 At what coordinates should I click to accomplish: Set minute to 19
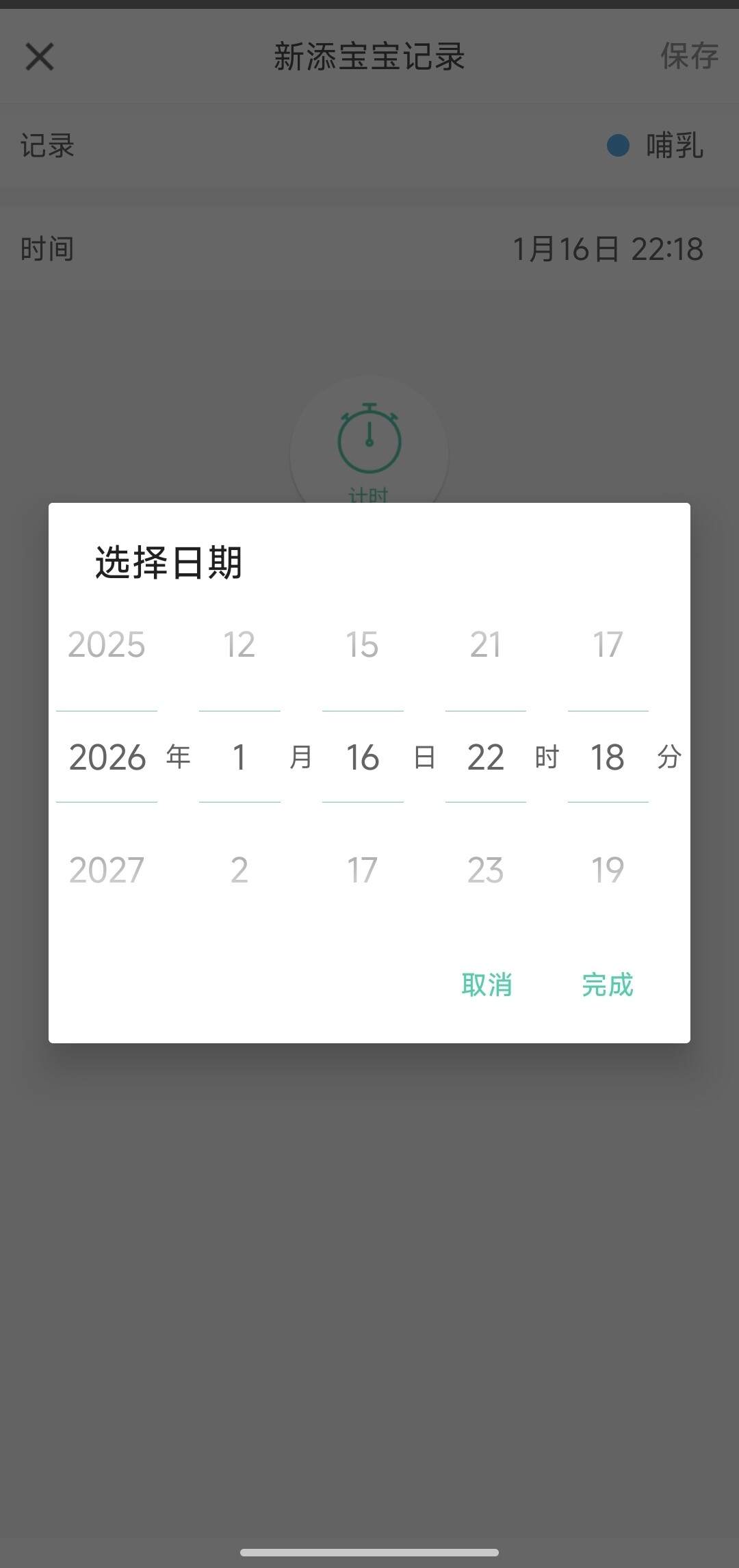[x=608, y=870]
